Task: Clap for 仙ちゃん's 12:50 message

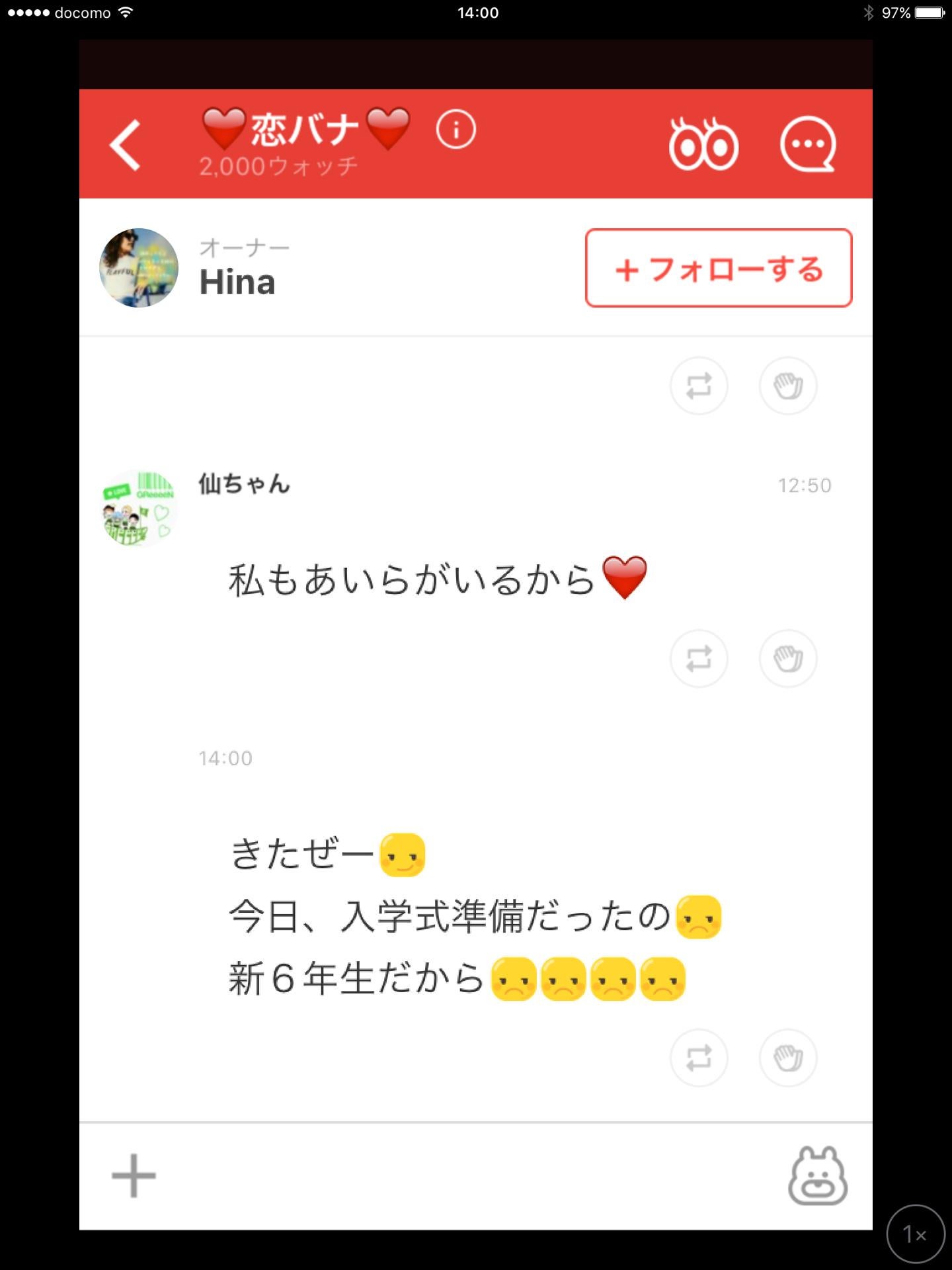Action: [788, 659]
